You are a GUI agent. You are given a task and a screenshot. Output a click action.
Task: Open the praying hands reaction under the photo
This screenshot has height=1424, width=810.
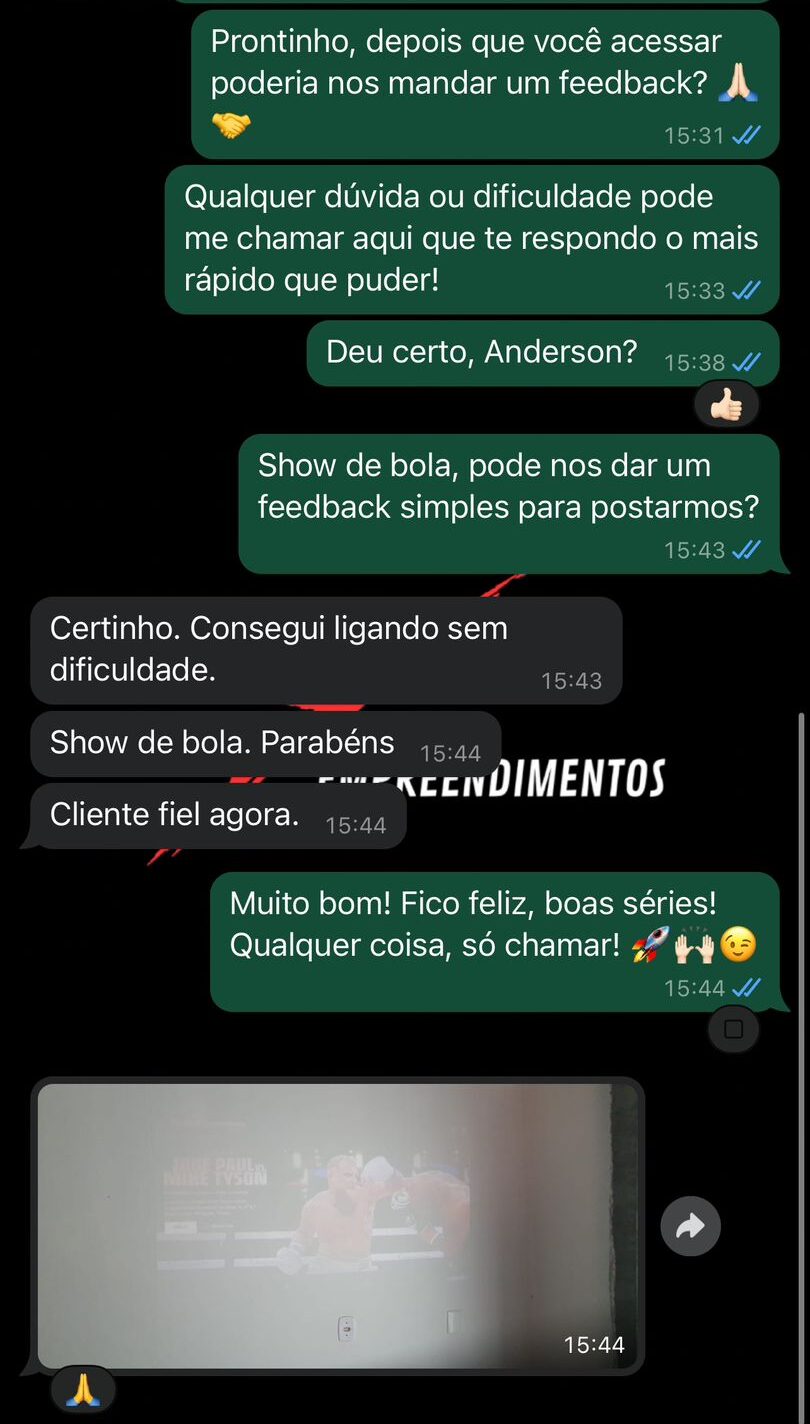coord(83,1390)
